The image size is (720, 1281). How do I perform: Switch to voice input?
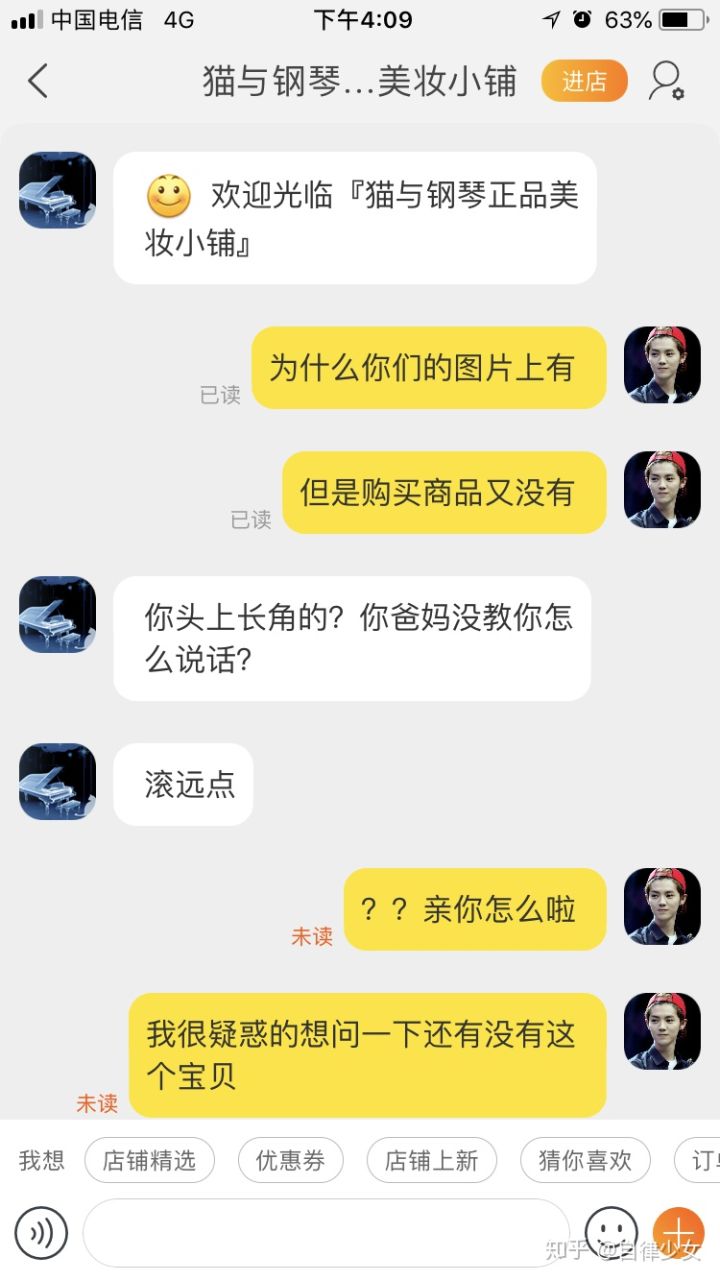[x=41, y=1233]
